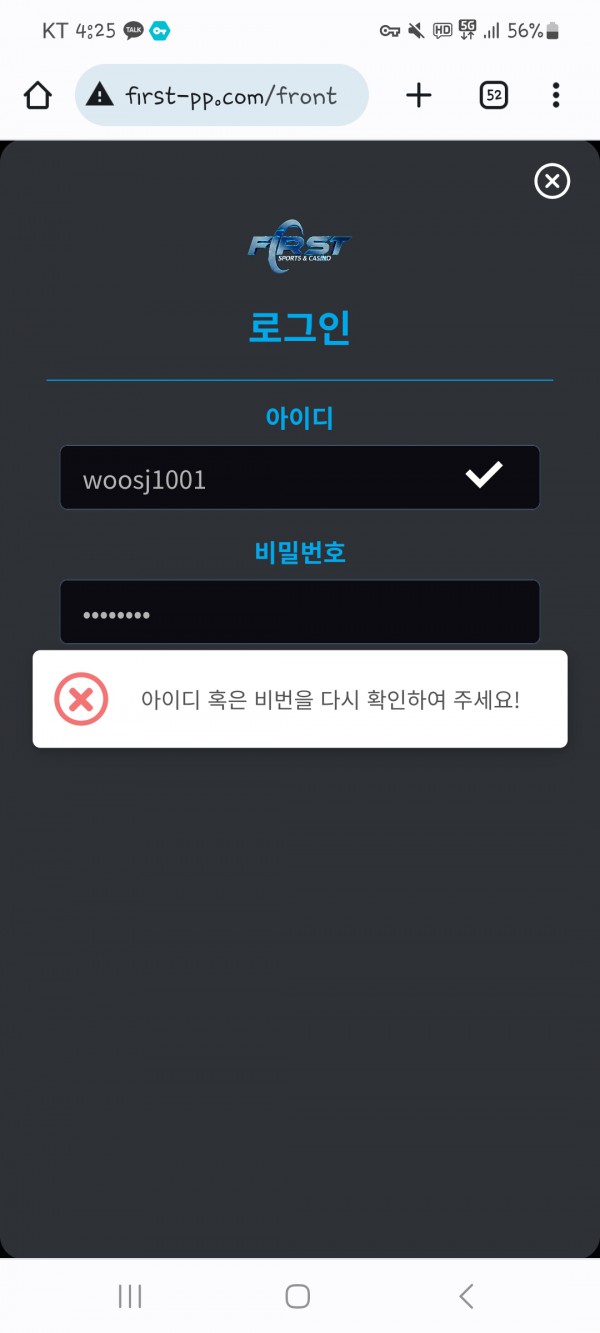Open the browser overflow menu
The width and height of the screenshot is (600, 1333).
coord(556,96)
